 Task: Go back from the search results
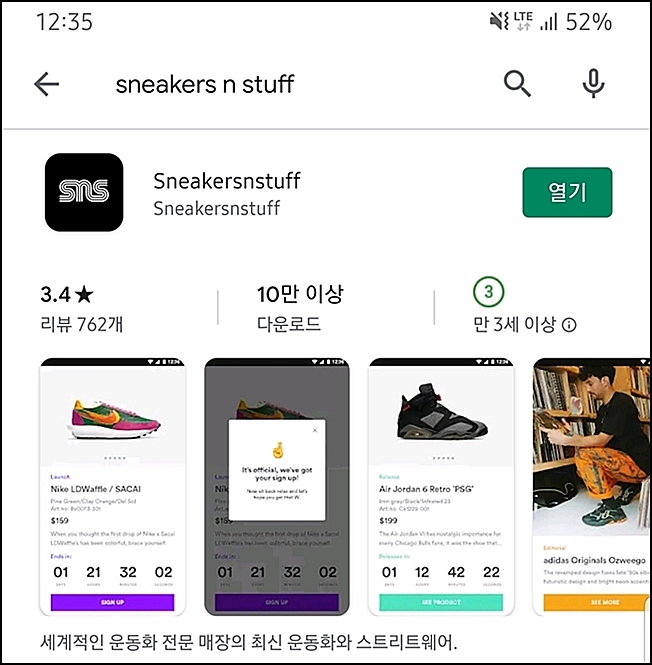47,85
